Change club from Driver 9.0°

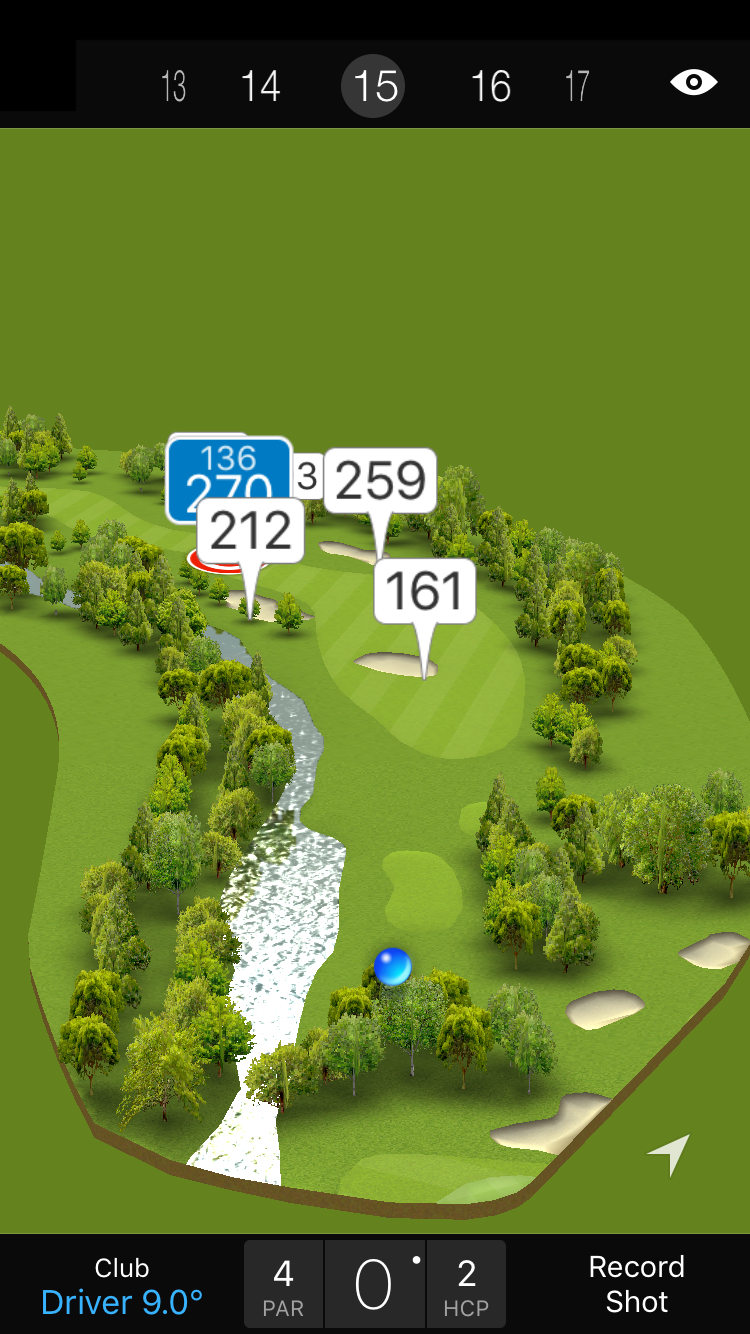pos(122,1286)
